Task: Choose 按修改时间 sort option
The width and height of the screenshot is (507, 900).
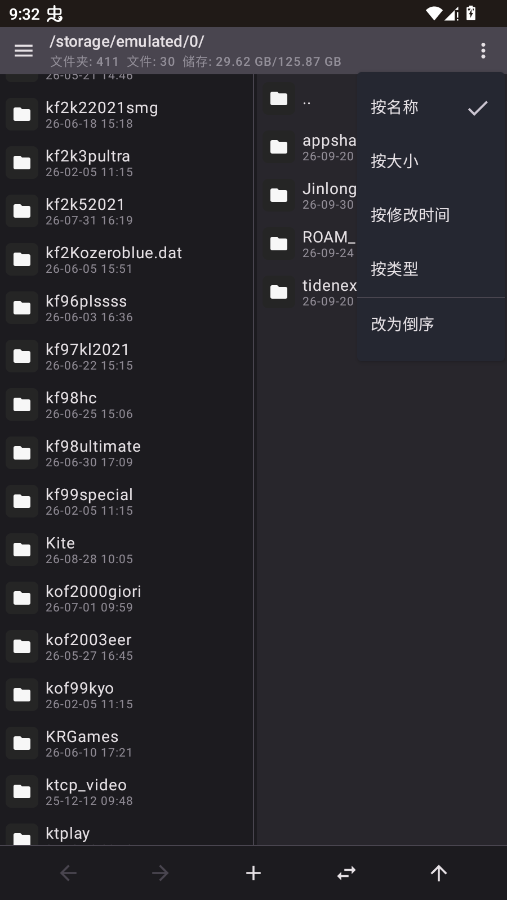Action: tap(431, 215)
